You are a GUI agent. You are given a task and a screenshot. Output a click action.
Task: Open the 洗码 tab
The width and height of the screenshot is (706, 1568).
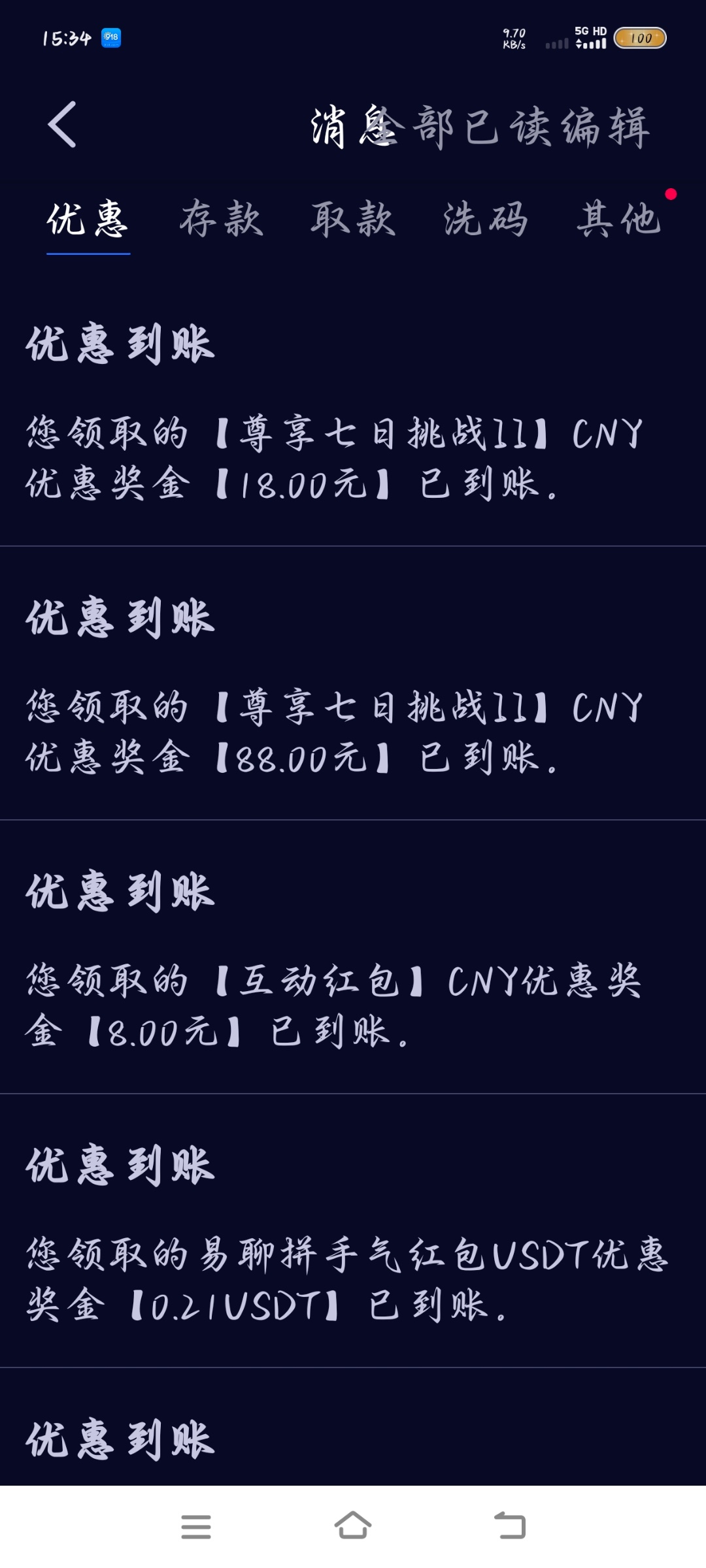click(485, 220)
